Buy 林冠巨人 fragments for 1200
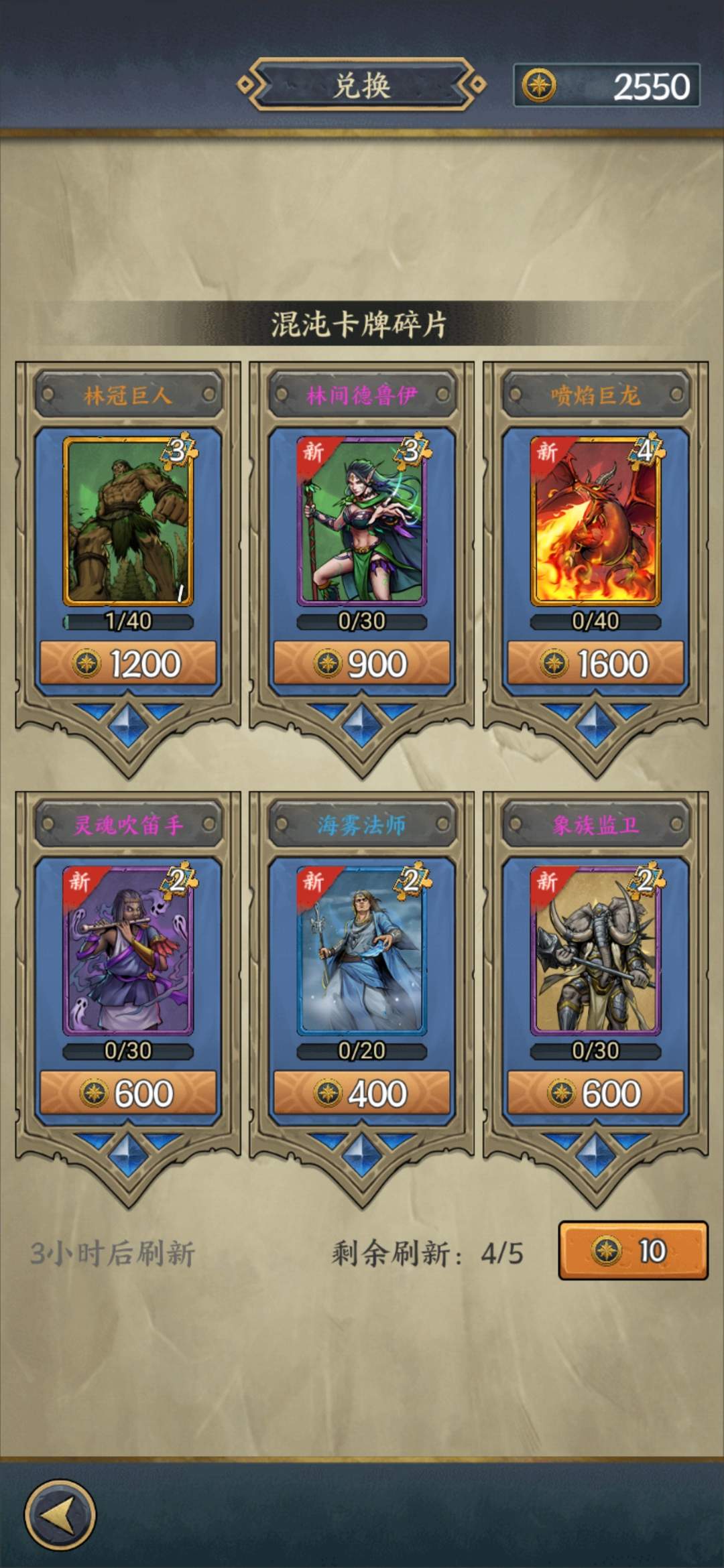This screenshot has height=1568, width=724. click(x=127, y=663)
